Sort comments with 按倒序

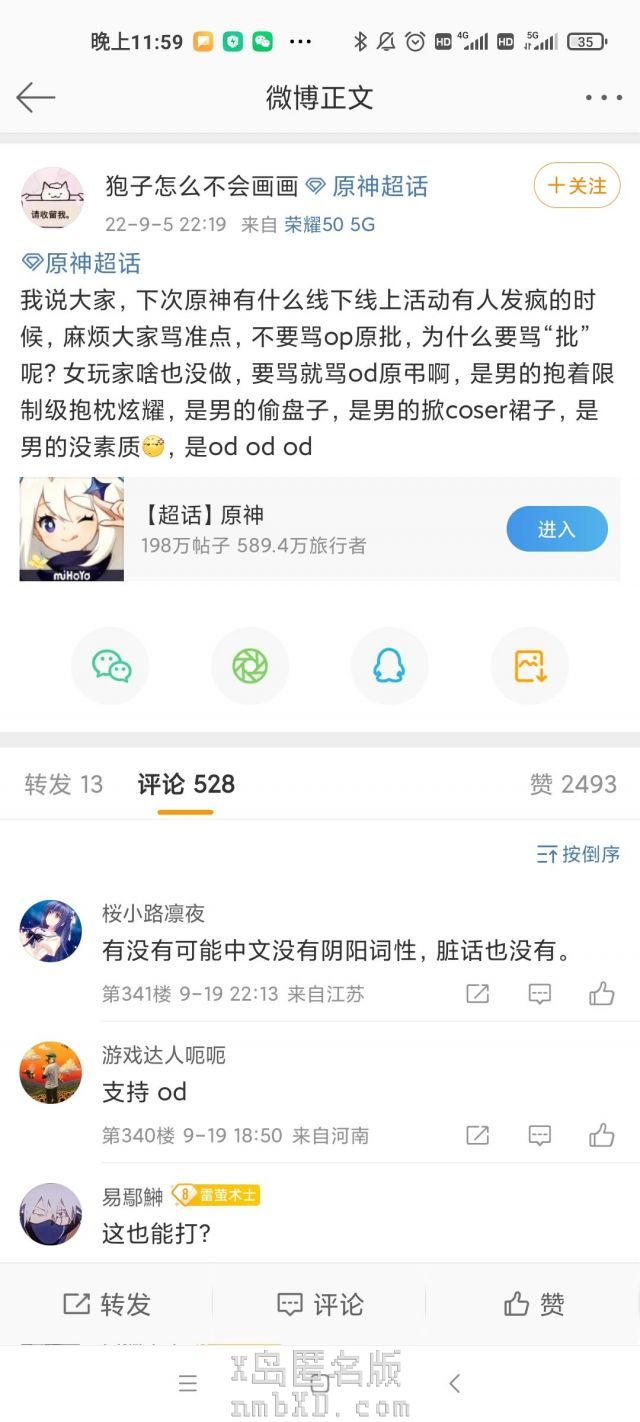click(x=578, y=854)
